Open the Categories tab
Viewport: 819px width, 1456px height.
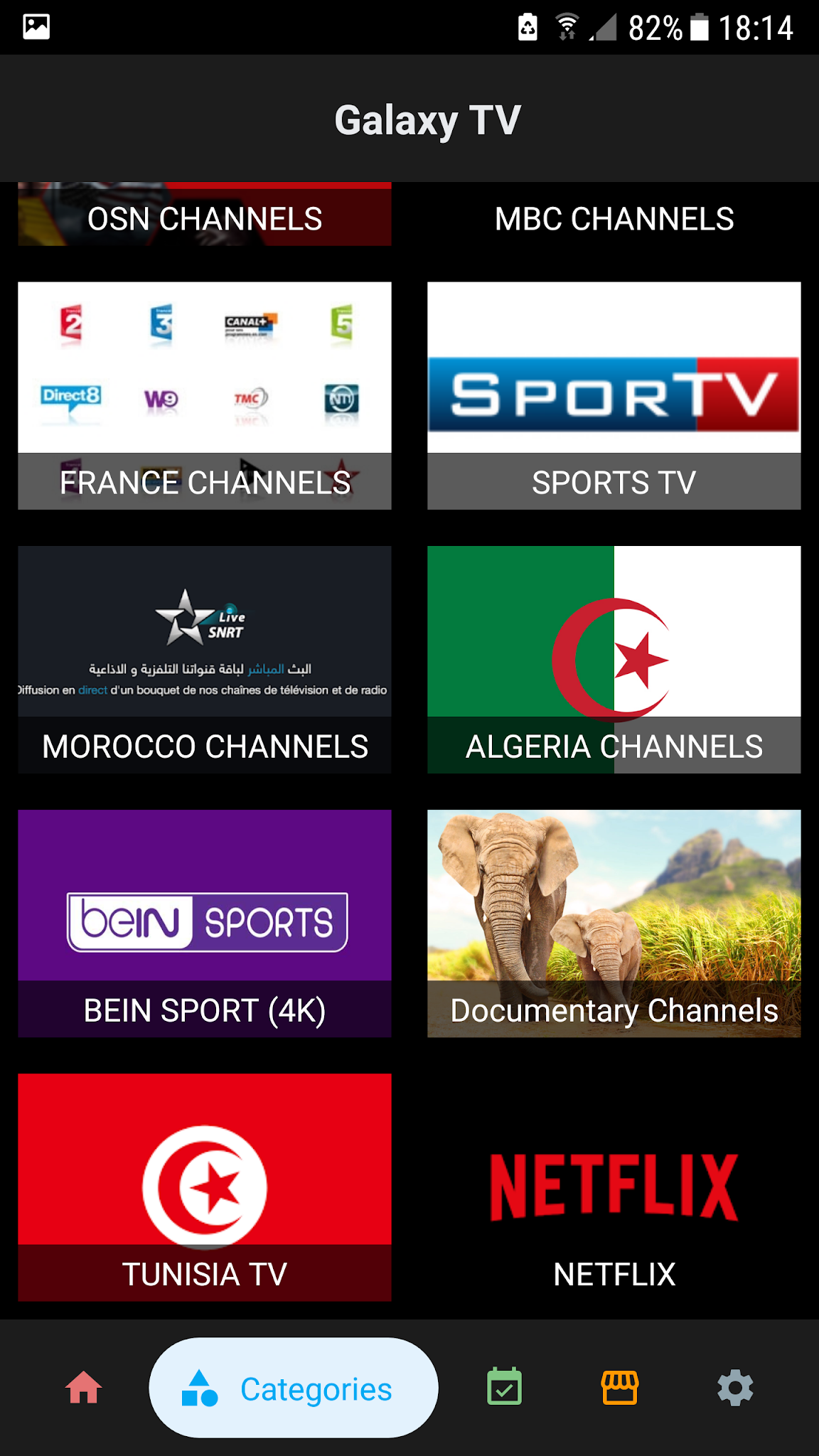click(x=293, y=1388)
